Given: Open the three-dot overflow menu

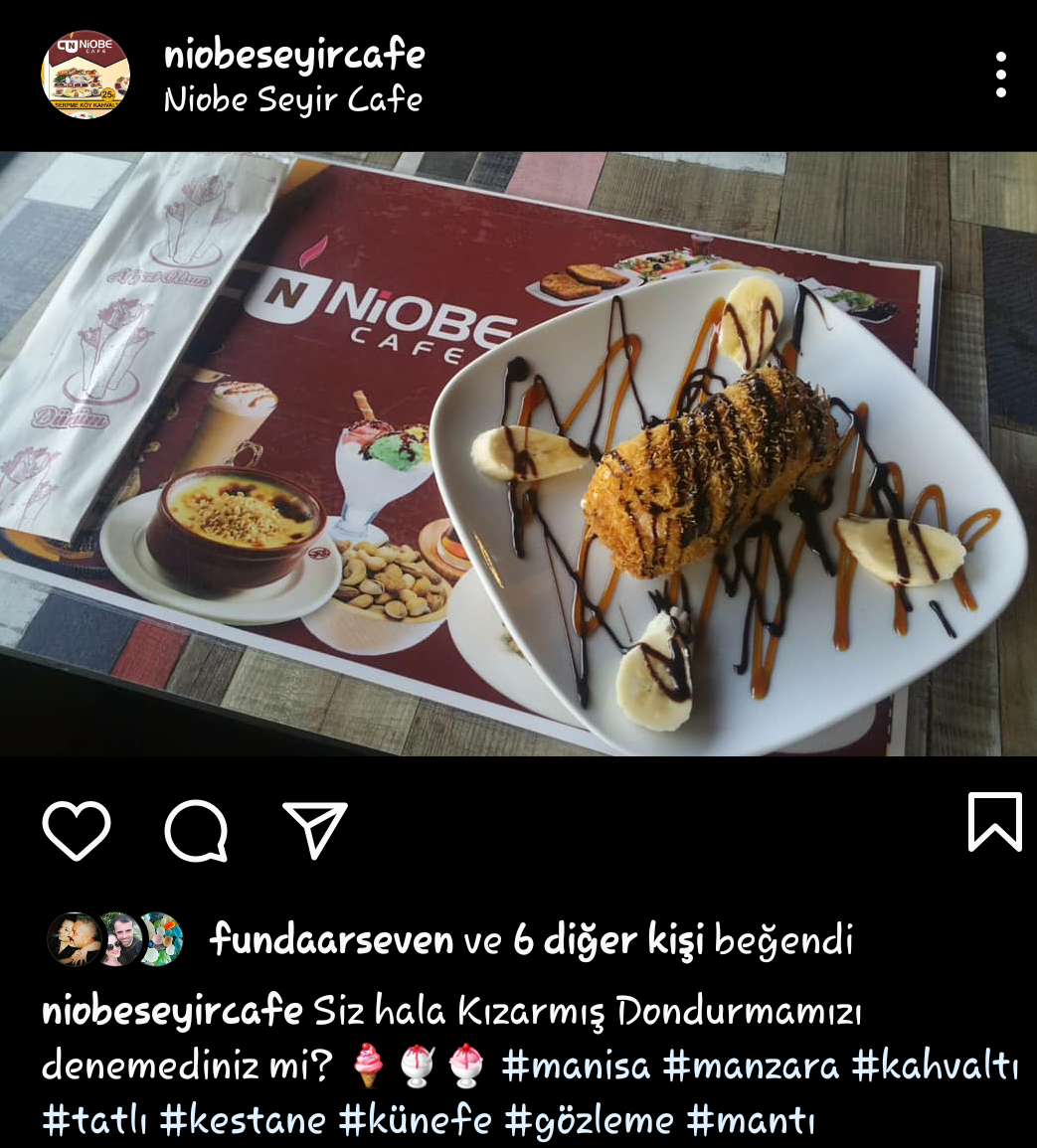Looking at the screenshot, I should (x=1000, y=75).
